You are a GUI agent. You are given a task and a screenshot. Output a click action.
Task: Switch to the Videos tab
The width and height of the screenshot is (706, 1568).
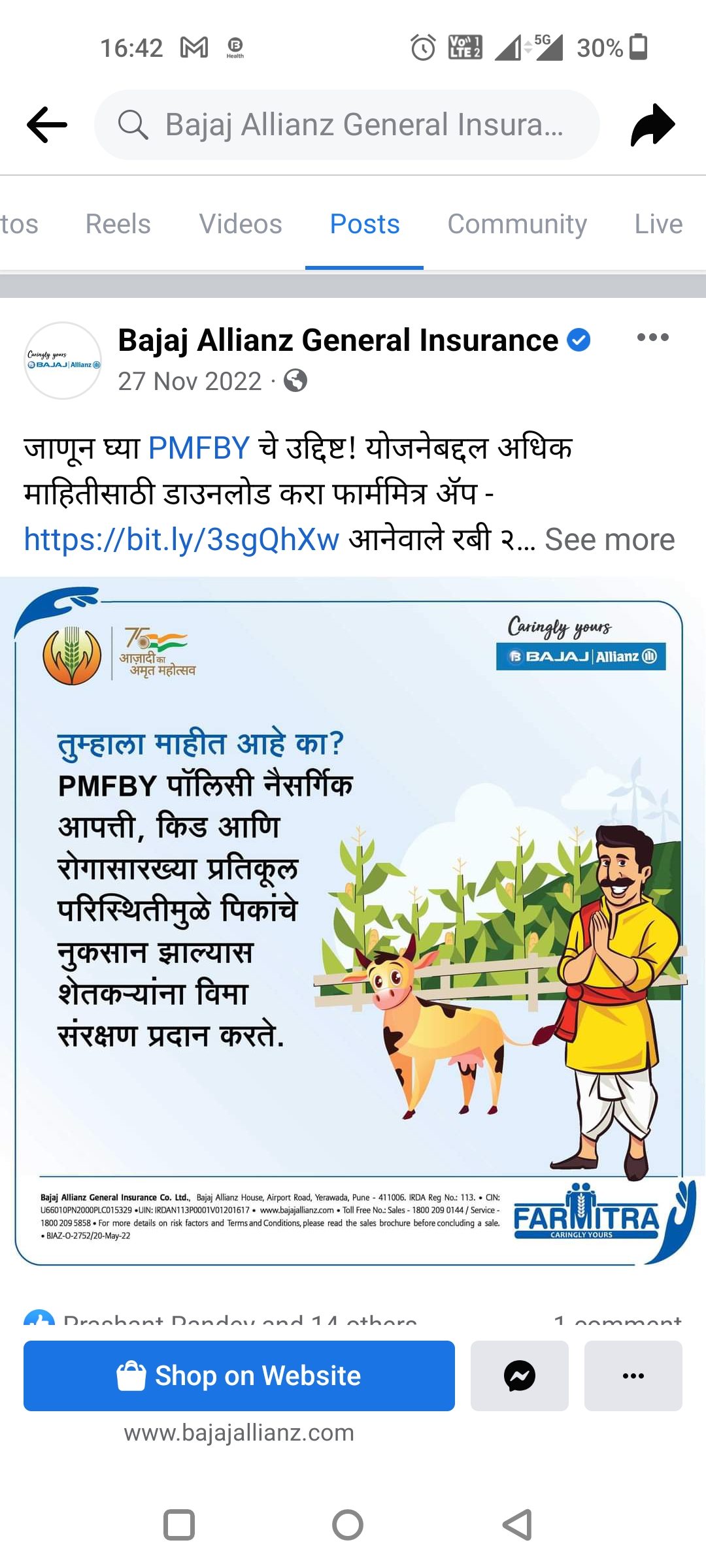click(241, 224)
